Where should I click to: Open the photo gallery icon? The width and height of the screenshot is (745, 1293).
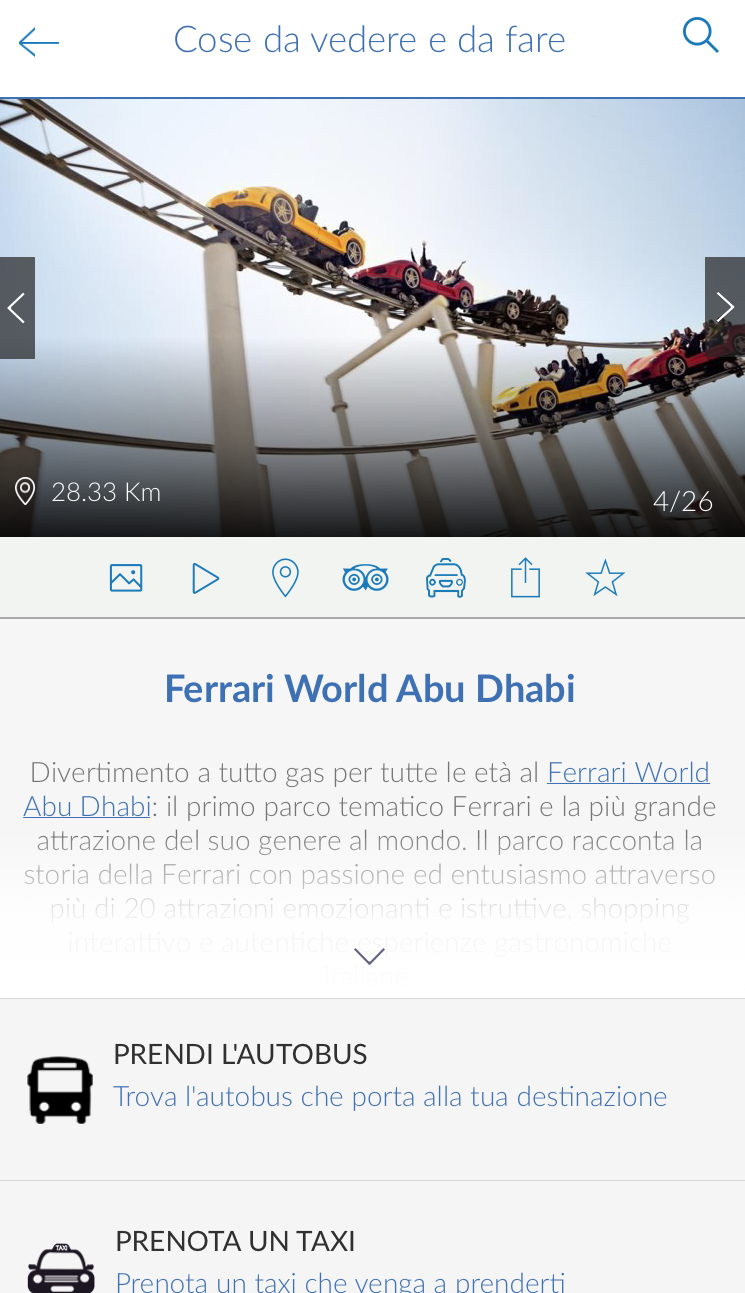click(126, 578)
